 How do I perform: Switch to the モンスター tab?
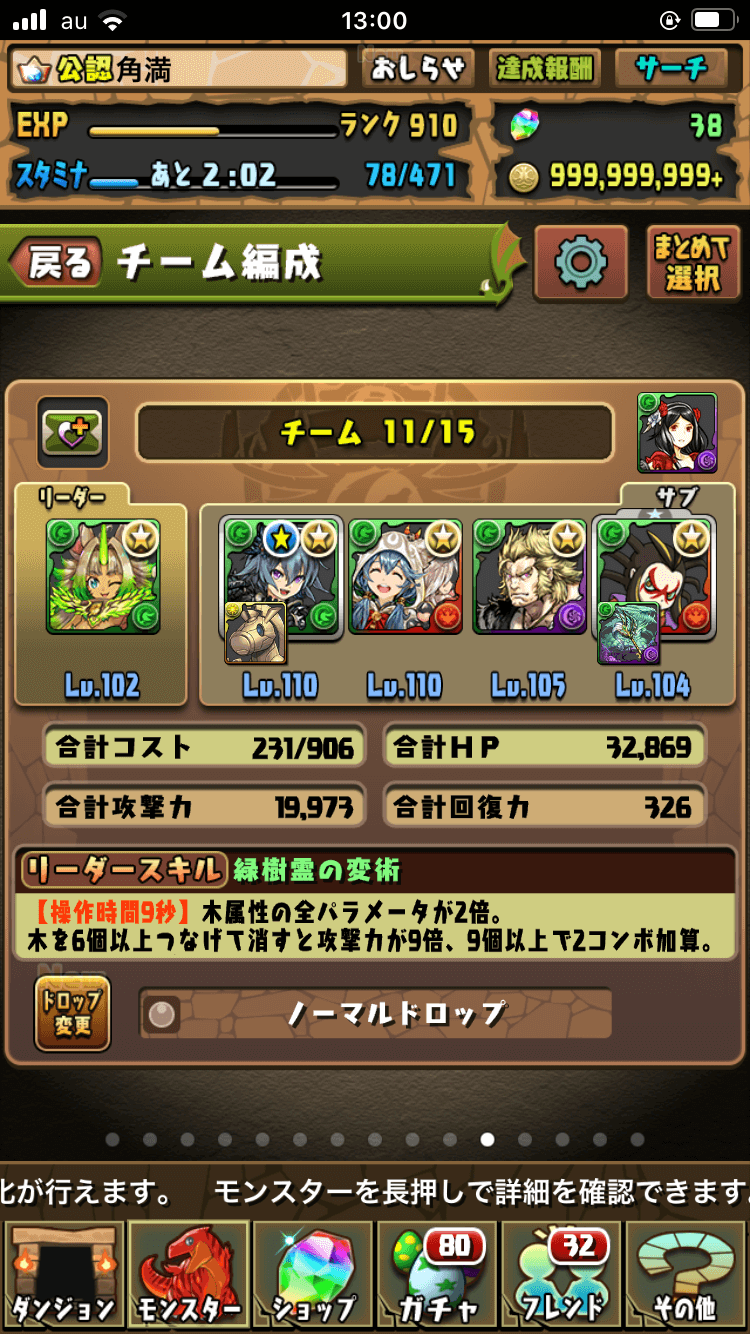[x=188, y=1275]
